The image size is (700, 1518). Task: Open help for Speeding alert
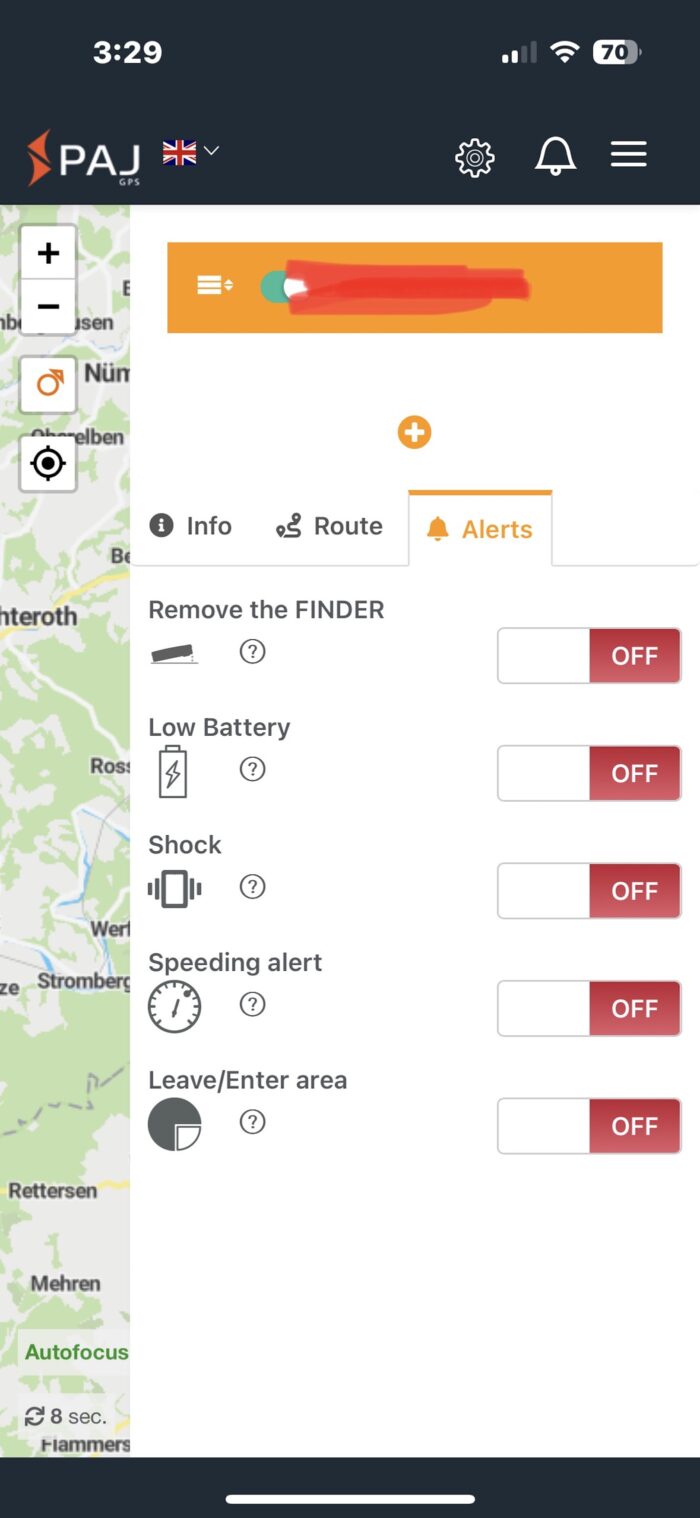click(253, 1004)
